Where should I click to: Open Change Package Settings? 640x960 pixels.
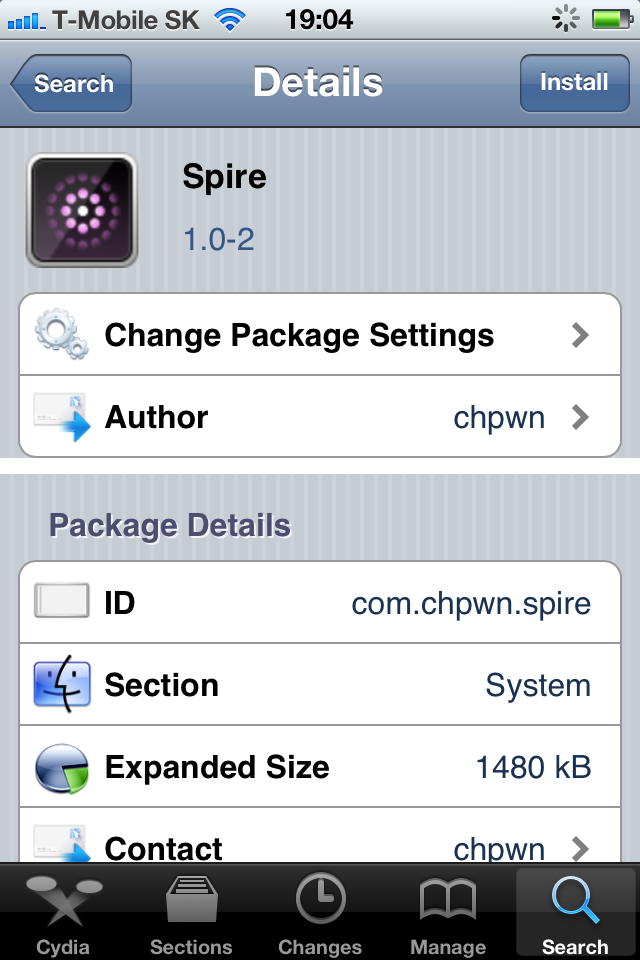point(320,335)
